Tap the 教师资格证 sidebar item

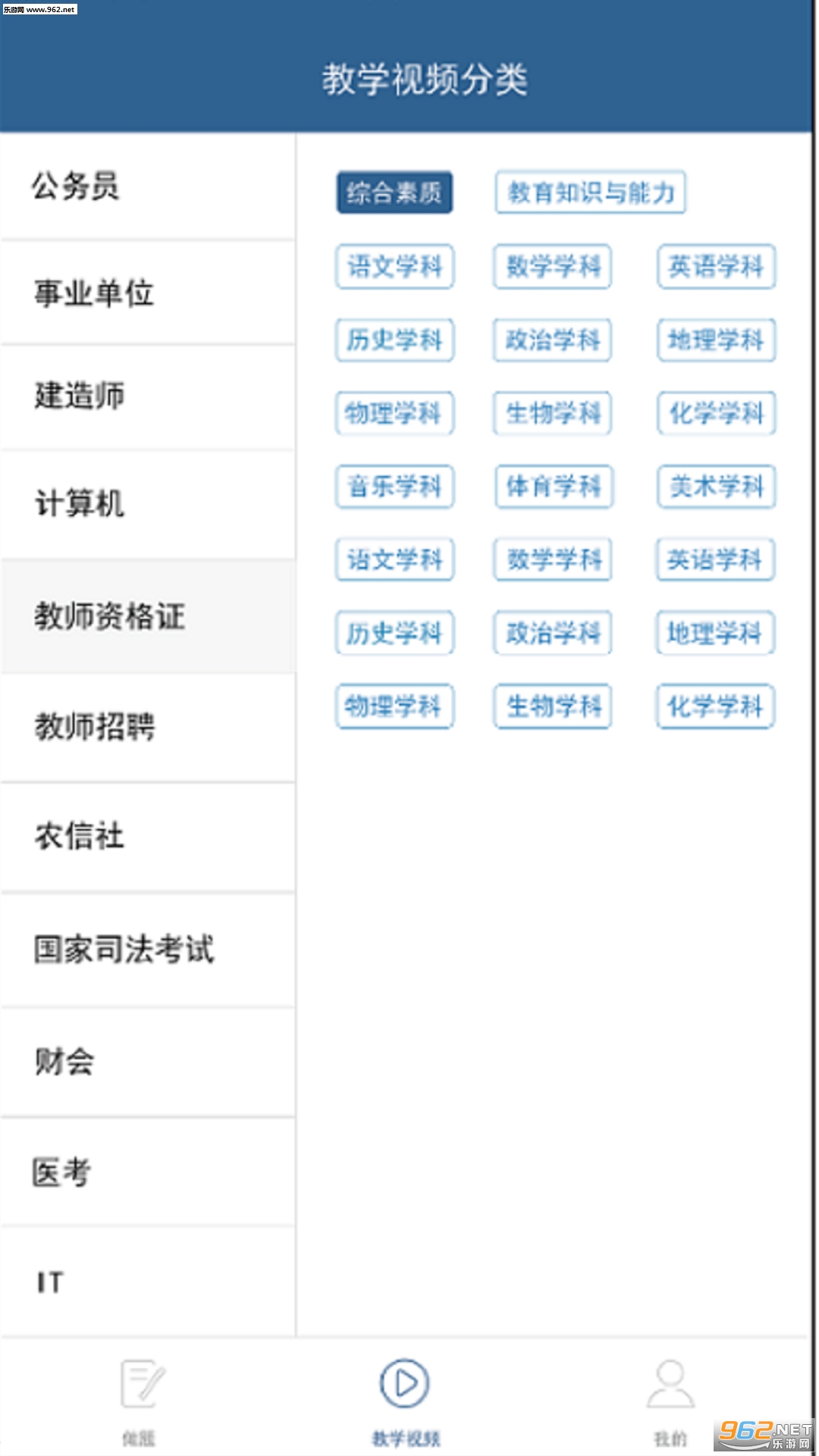[x=148, y=617]
